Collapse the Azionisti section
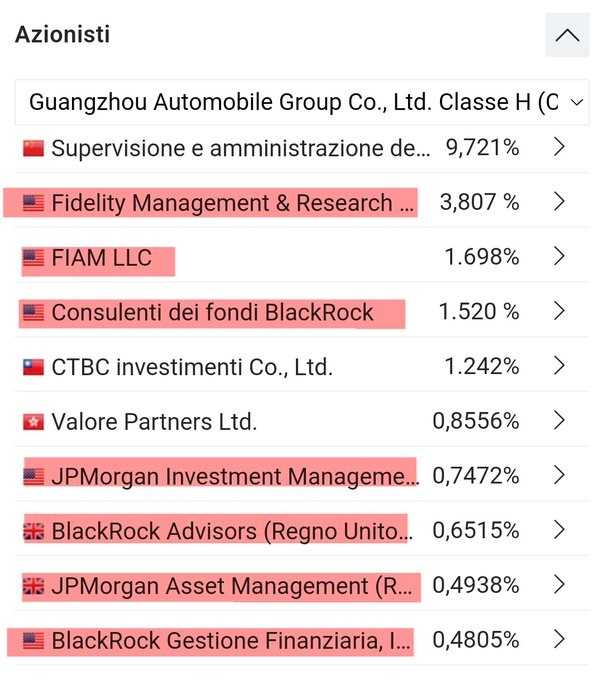 tap(567, 35)
